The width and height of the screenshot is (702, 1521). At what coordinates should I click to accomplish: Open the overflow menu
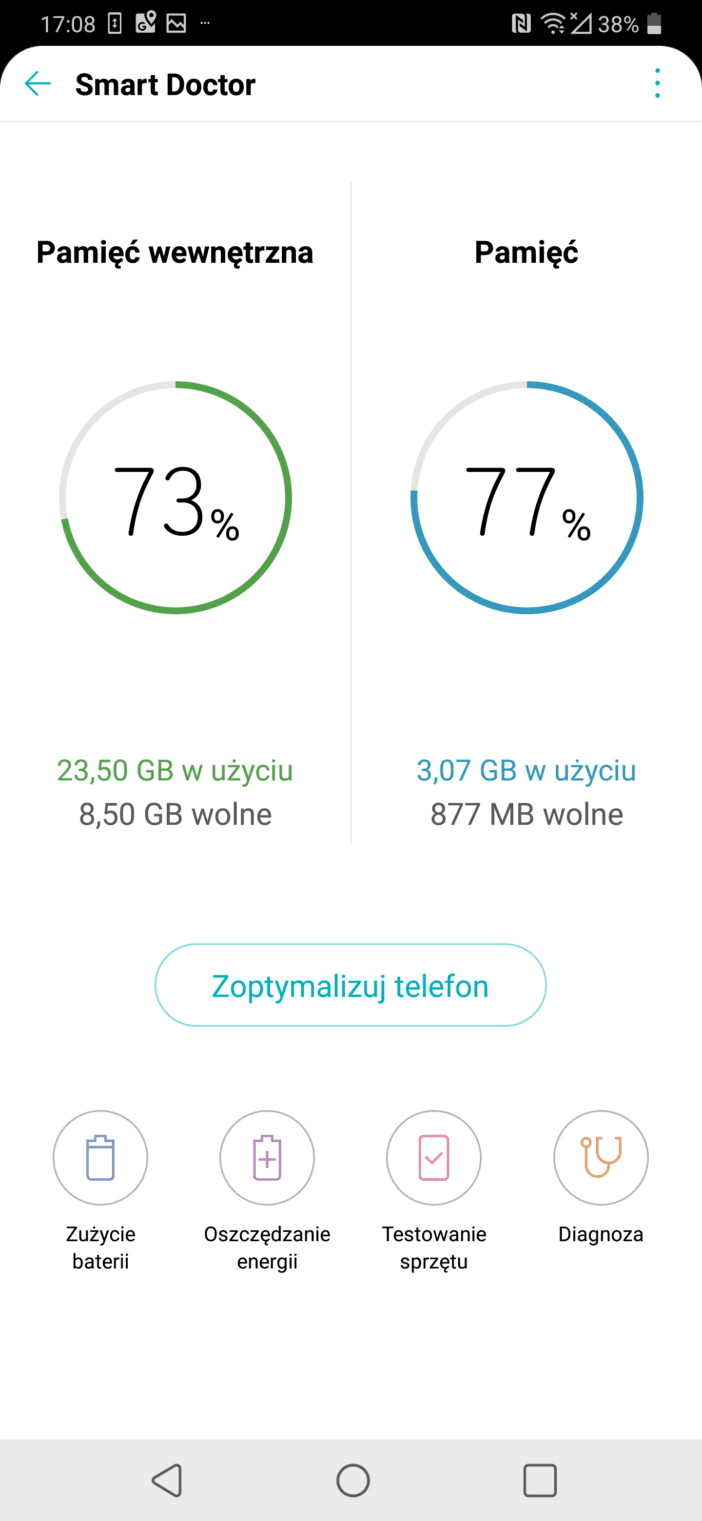point(657,84)
